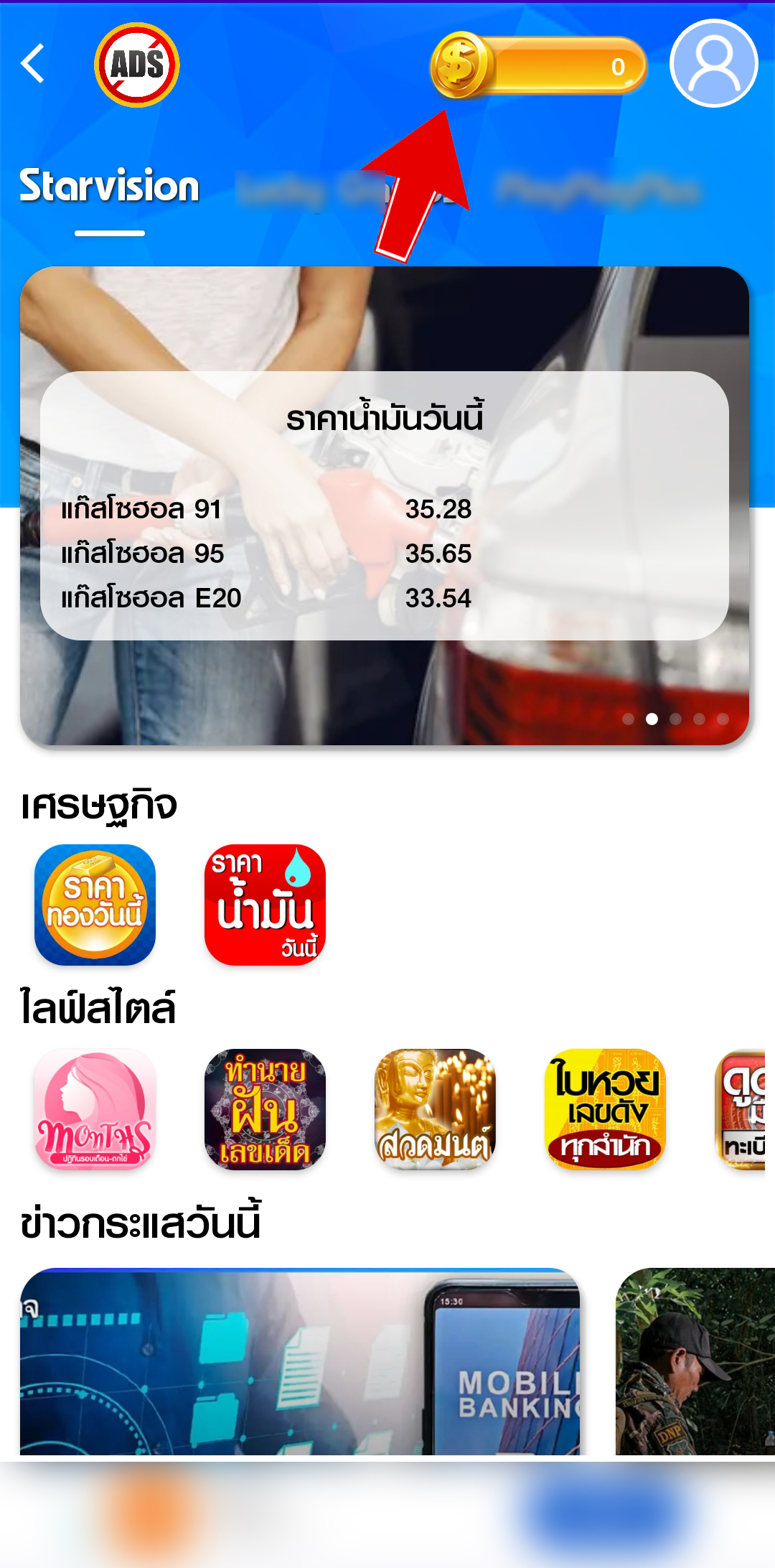Go back using the top arrow
The image size is (775, 1568).
pos(33,64)
